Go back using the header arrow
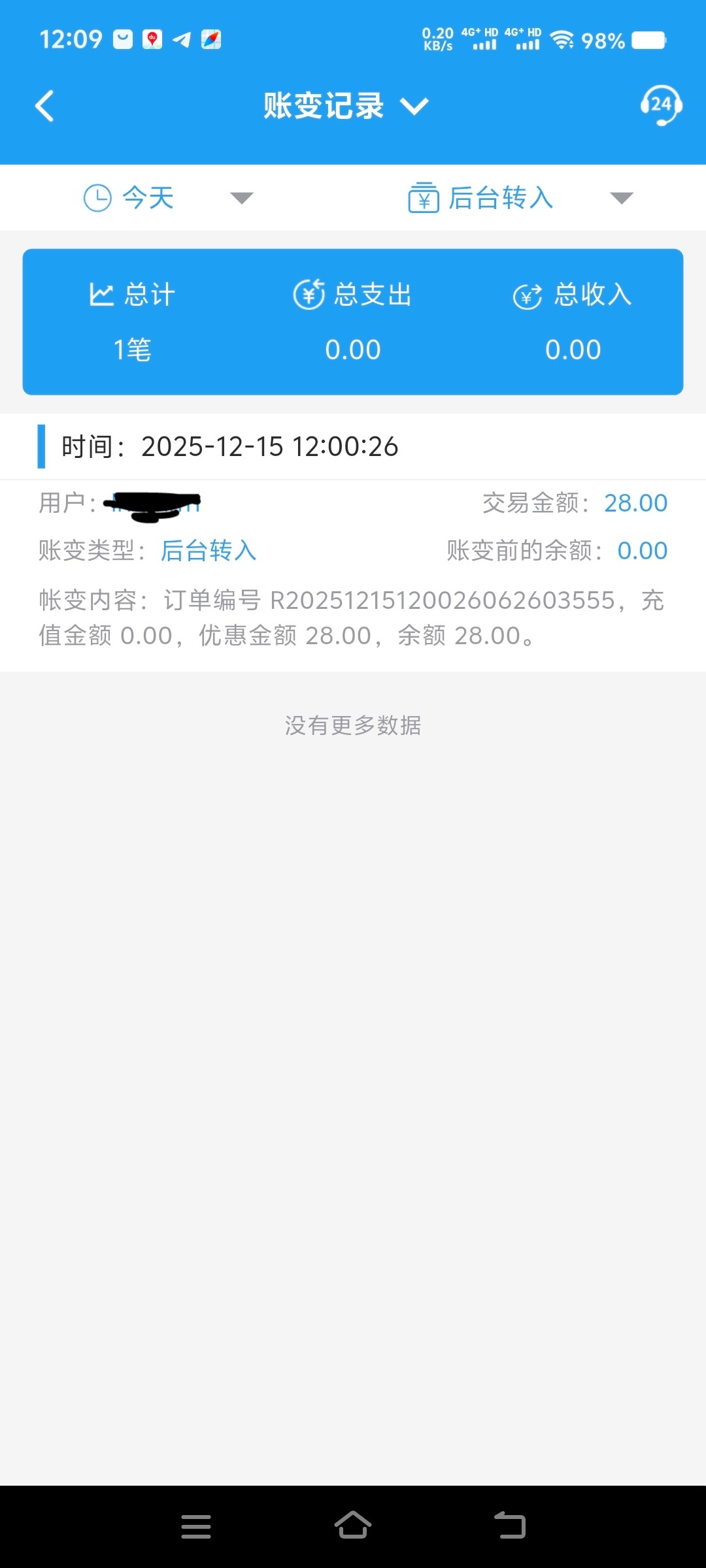The image size is (706, 1568). click(44, 106)
